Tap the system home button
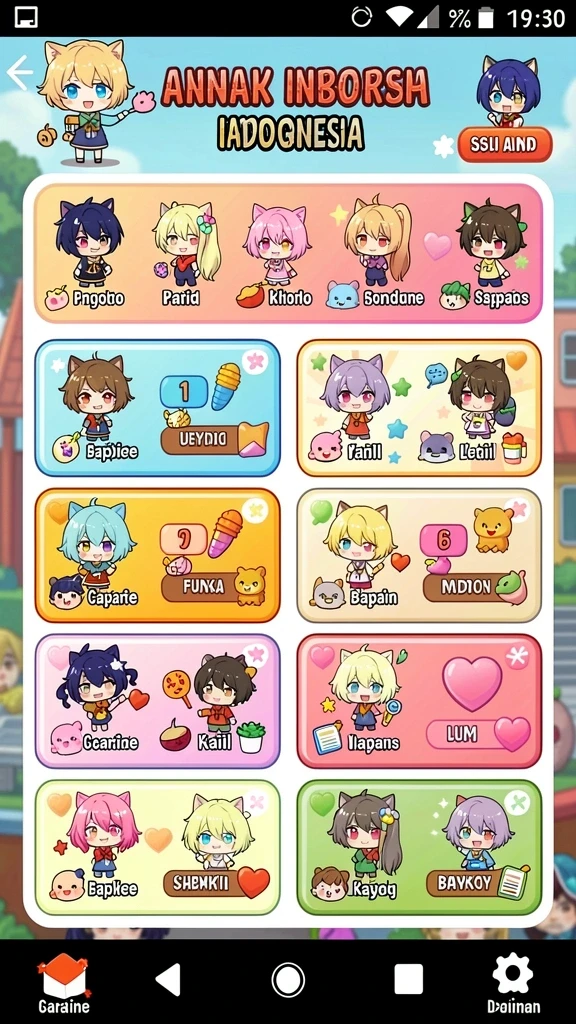This screenshot has width=576, height=1024. [x=288, y=980]
